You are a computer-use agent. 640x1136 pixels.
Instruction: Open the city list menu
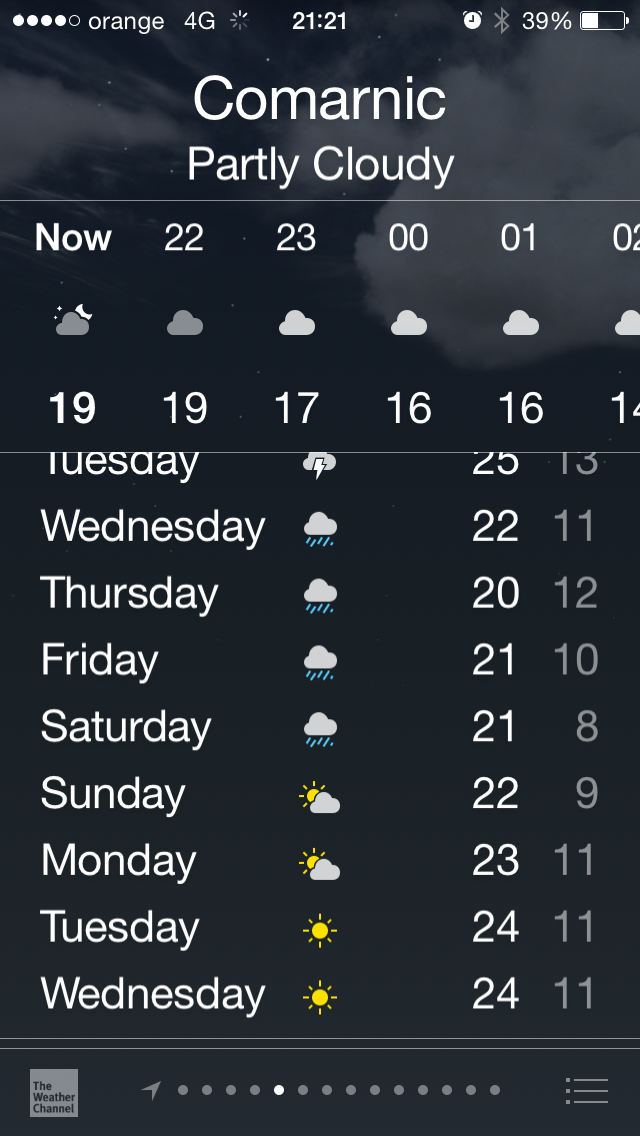586,1091
